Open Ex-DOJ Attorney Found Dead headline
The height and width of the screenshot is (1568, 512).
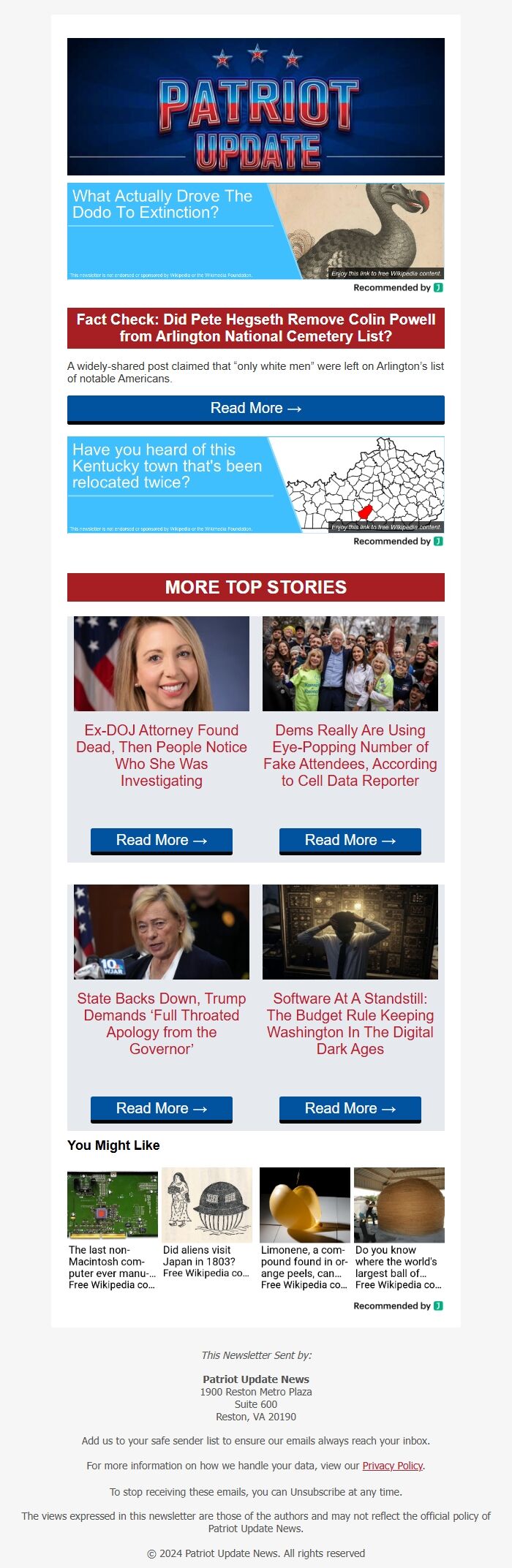[x=161, y=755]
